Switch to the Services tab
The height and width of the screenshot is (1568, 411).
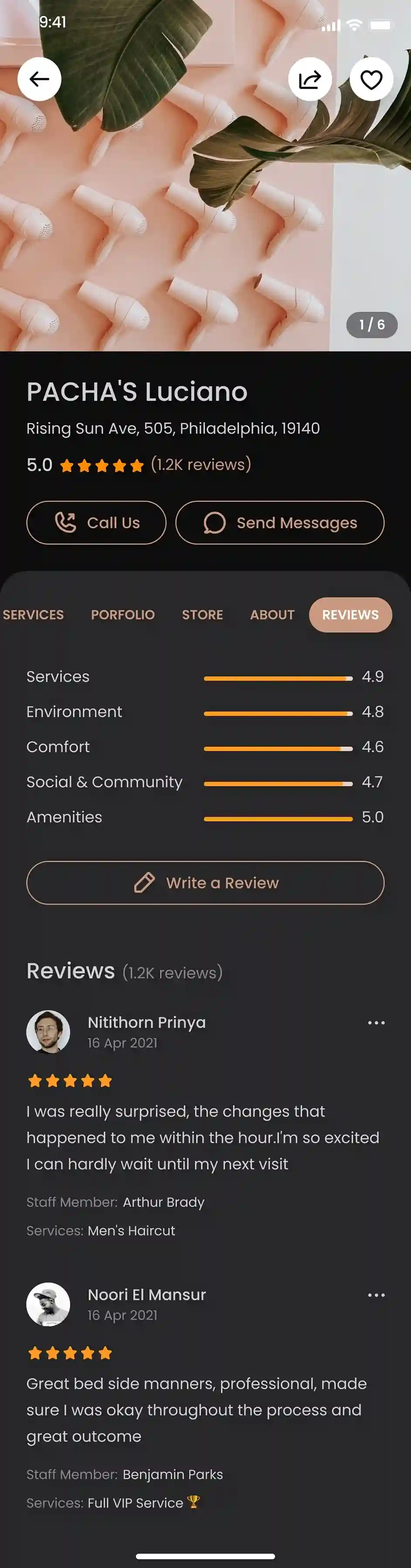[x=34, y=615]
